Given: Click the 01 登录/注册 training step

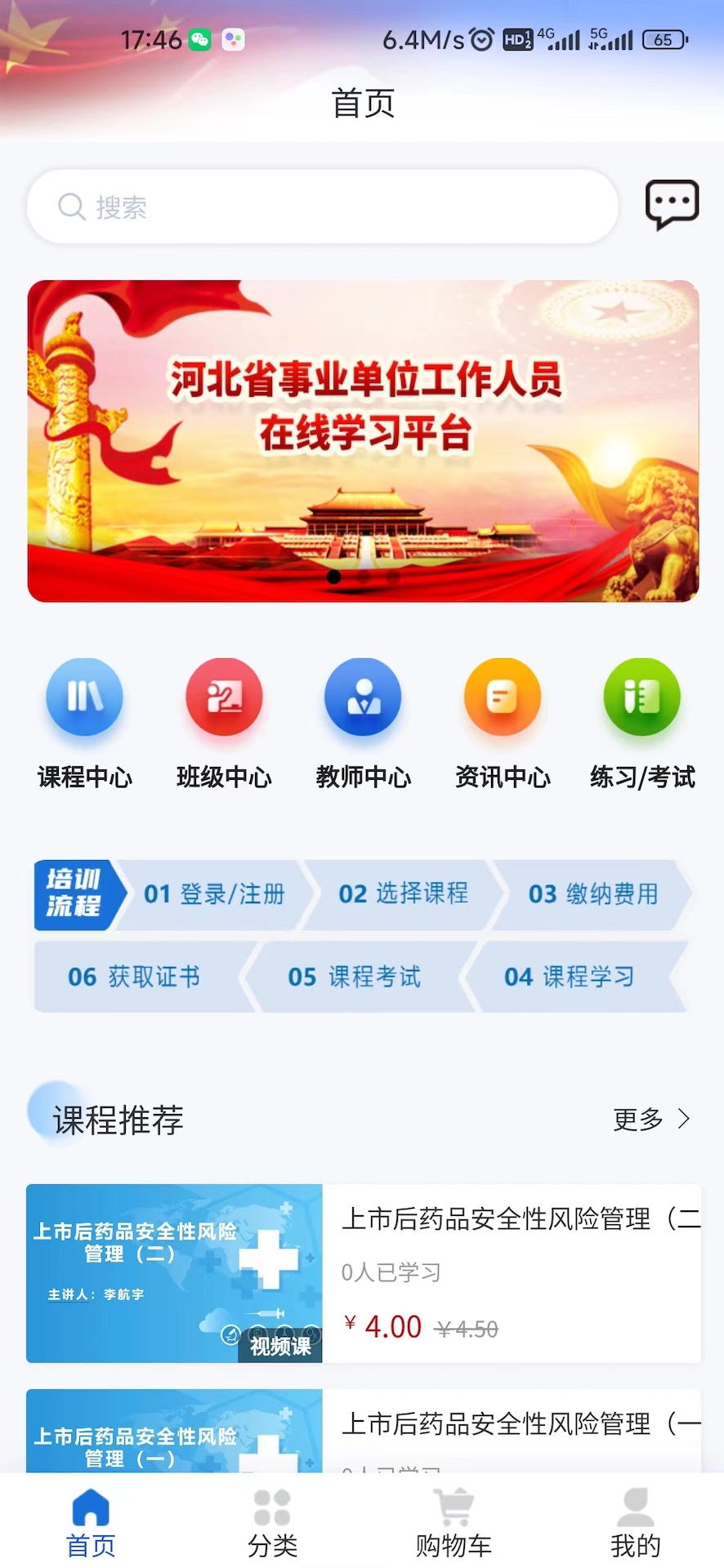Looking at the screenshot, I should pos(215,894).
